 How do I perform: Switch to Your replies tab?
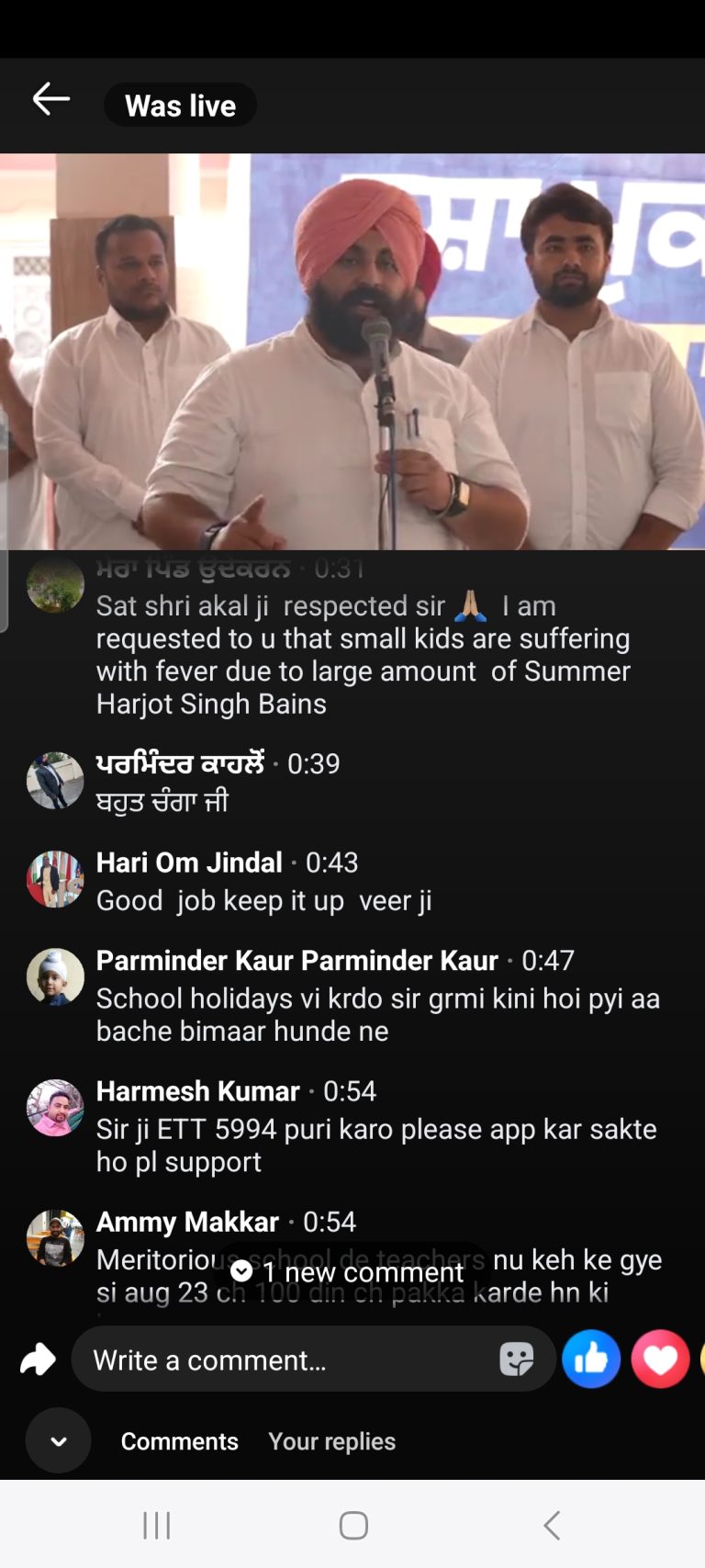(x=331, y=1441)
